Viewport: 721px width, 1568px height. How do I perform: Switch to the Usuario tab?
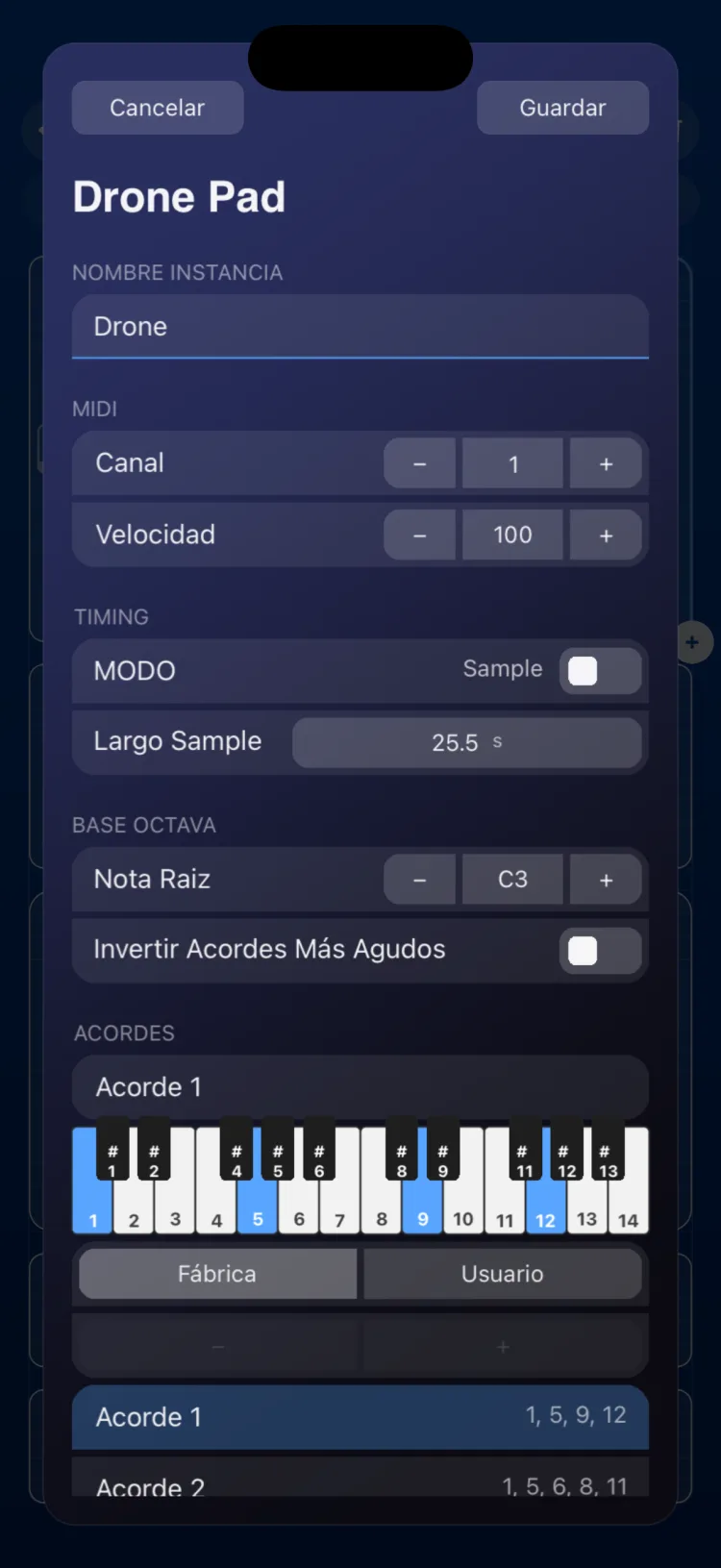click(x=503, y=1274)
